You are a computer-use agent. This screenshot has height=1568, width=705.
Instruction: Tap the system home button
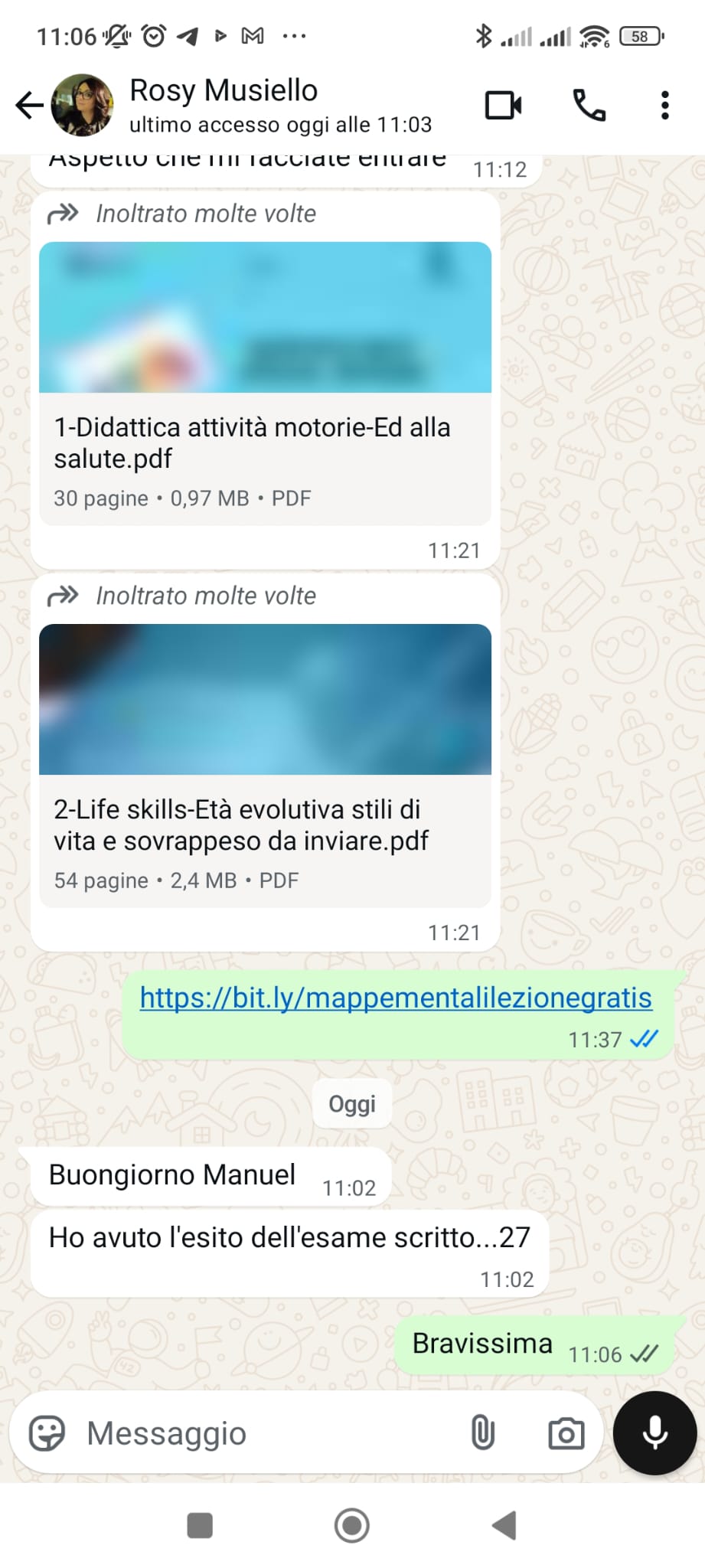coord(352,1525)
